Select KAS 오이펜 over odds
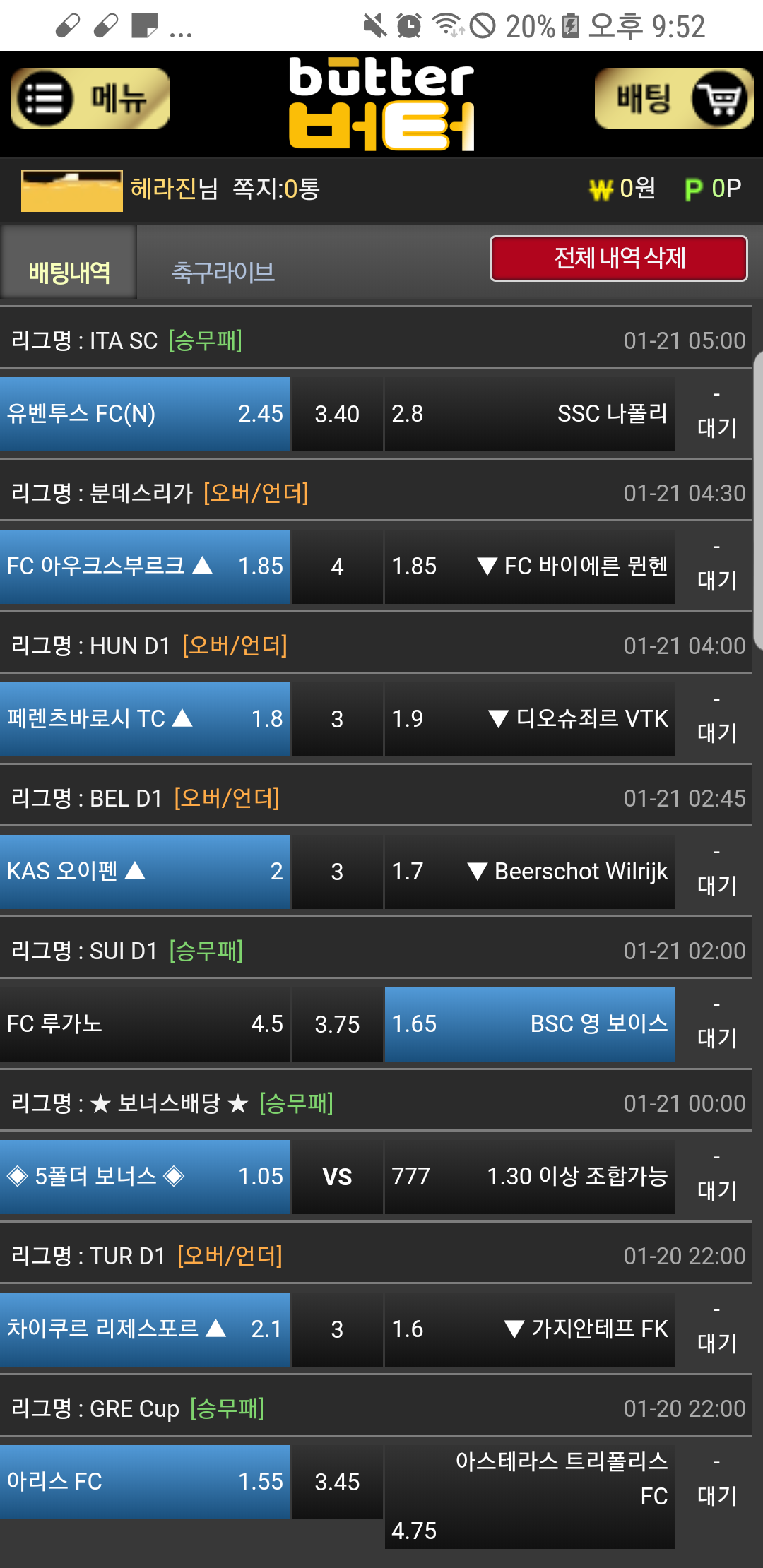 (x=145, y=872)
